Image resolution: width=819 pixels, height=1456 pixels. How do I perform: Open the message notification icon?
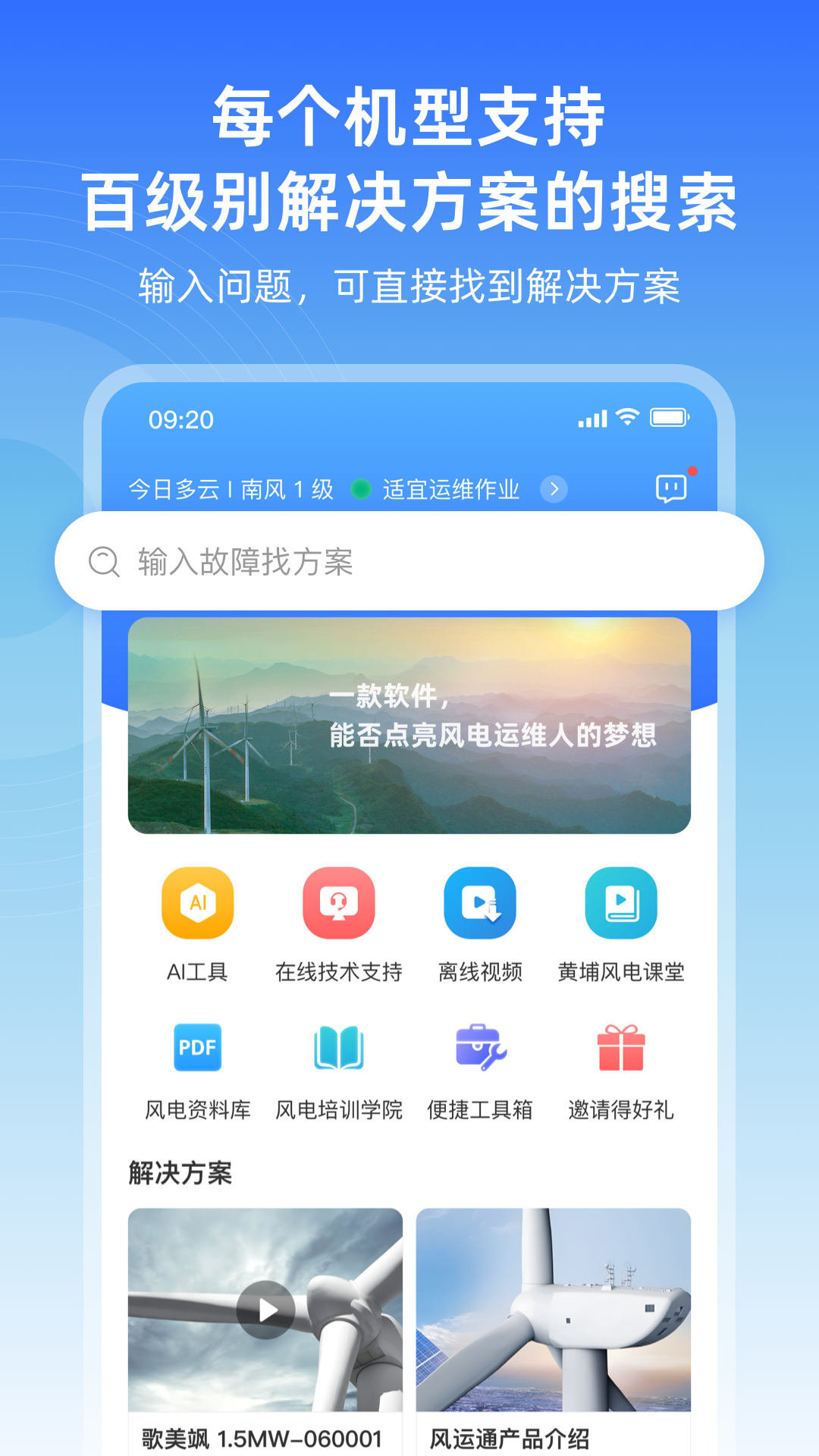[670, 488]
